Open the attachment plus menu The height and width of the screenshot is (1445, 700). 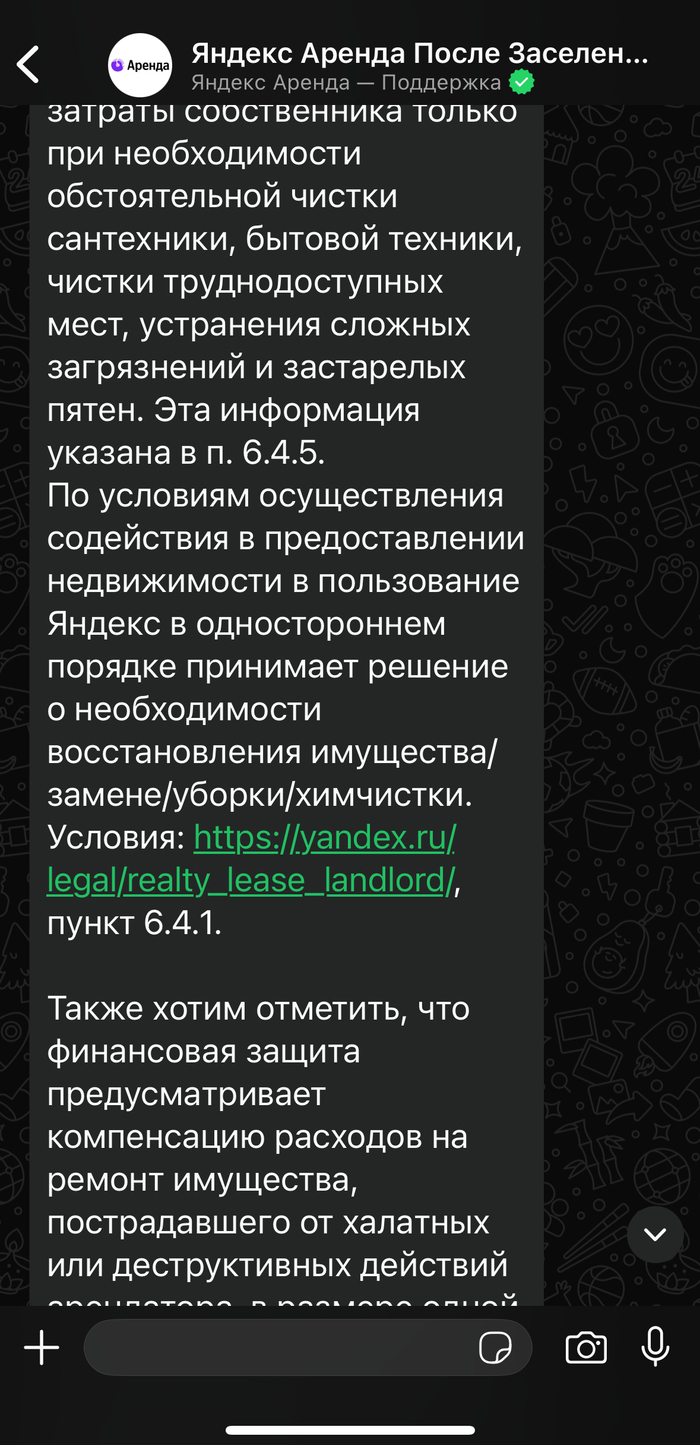coord(42,1348)
